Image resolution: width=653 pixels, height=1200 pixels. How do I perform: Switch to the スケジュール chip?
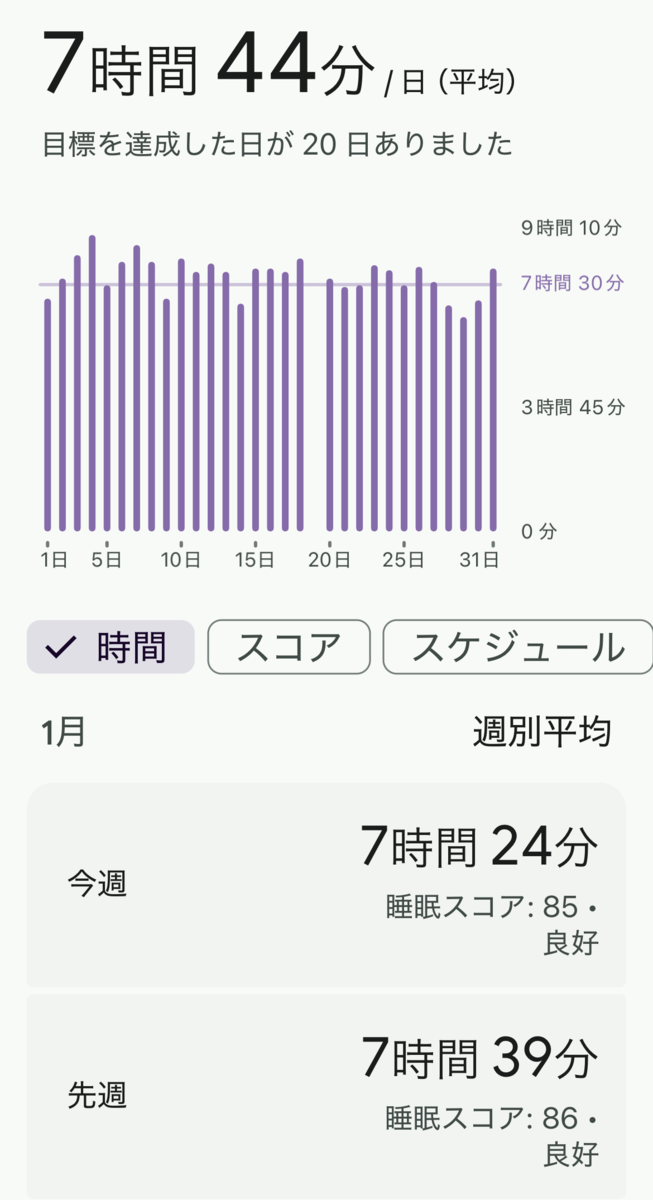[x=518, y=647]
